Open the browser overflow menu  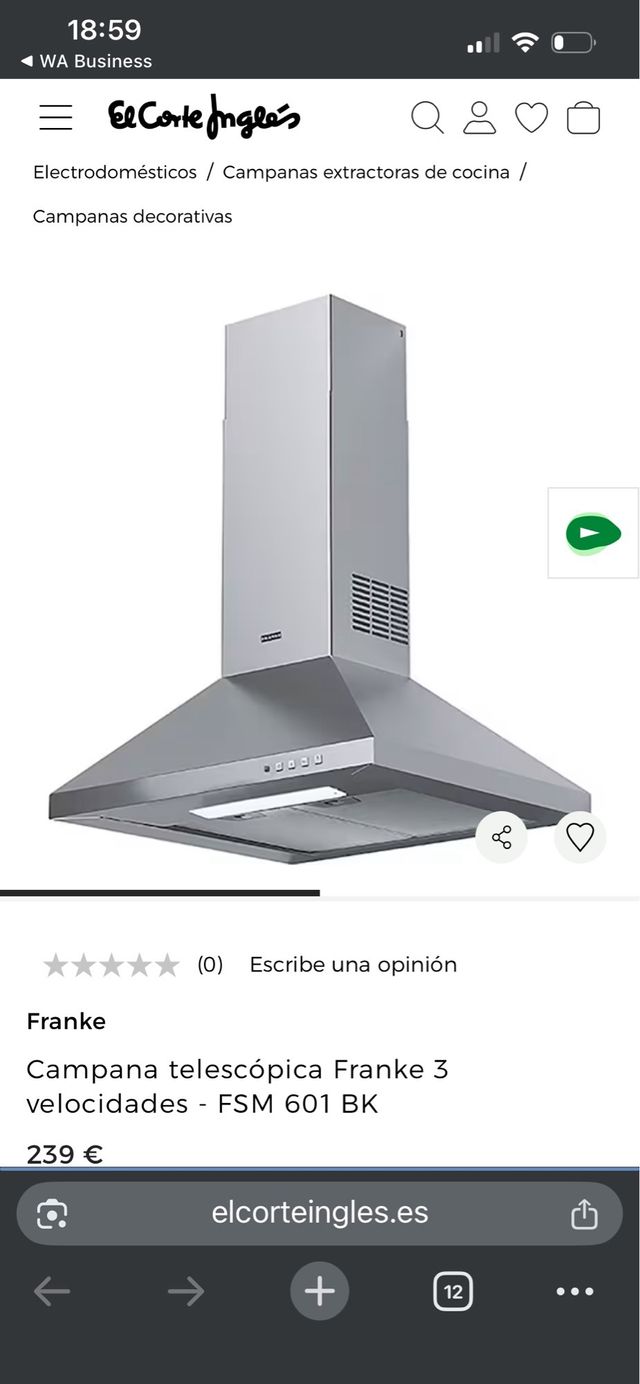tap(575, 1291)
